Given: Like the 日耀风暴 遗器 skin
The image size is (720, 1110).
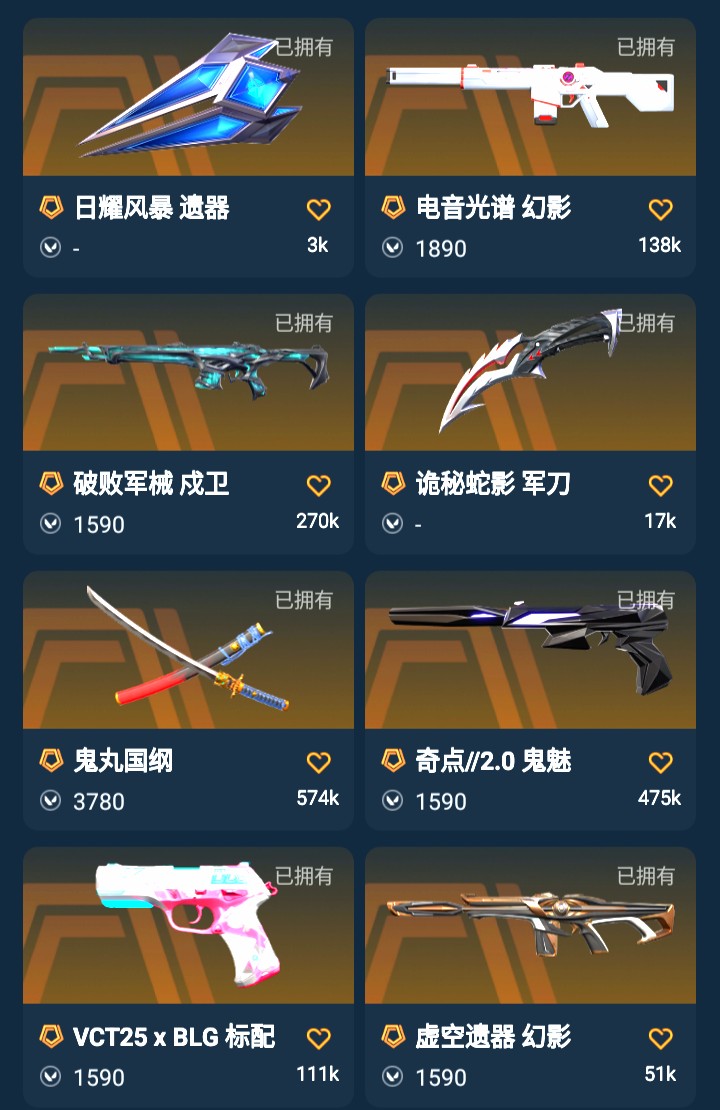Looking at the screenshot, I should click(x=319, y=210).
